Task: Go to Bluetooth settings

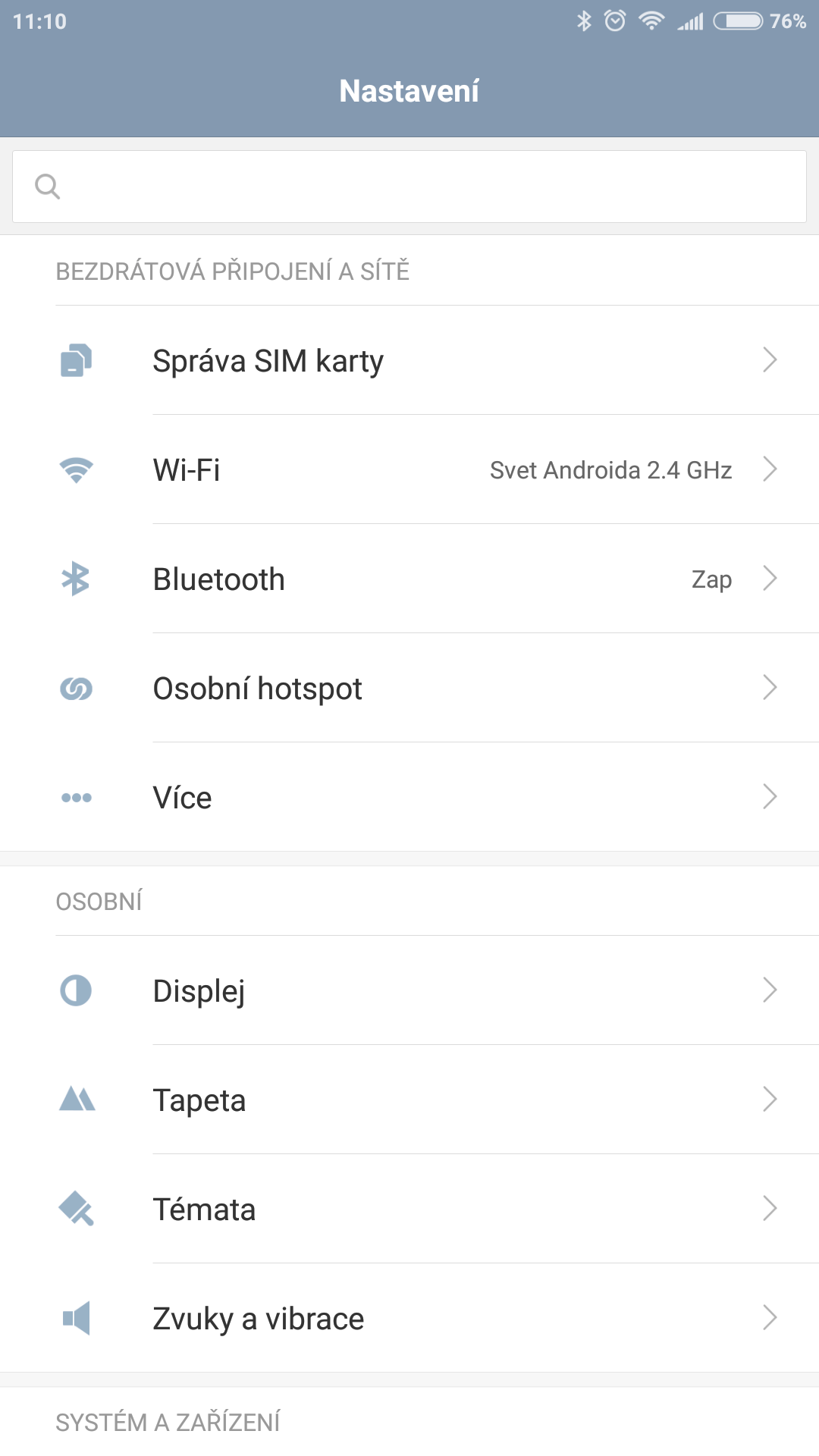Action: 409,579
